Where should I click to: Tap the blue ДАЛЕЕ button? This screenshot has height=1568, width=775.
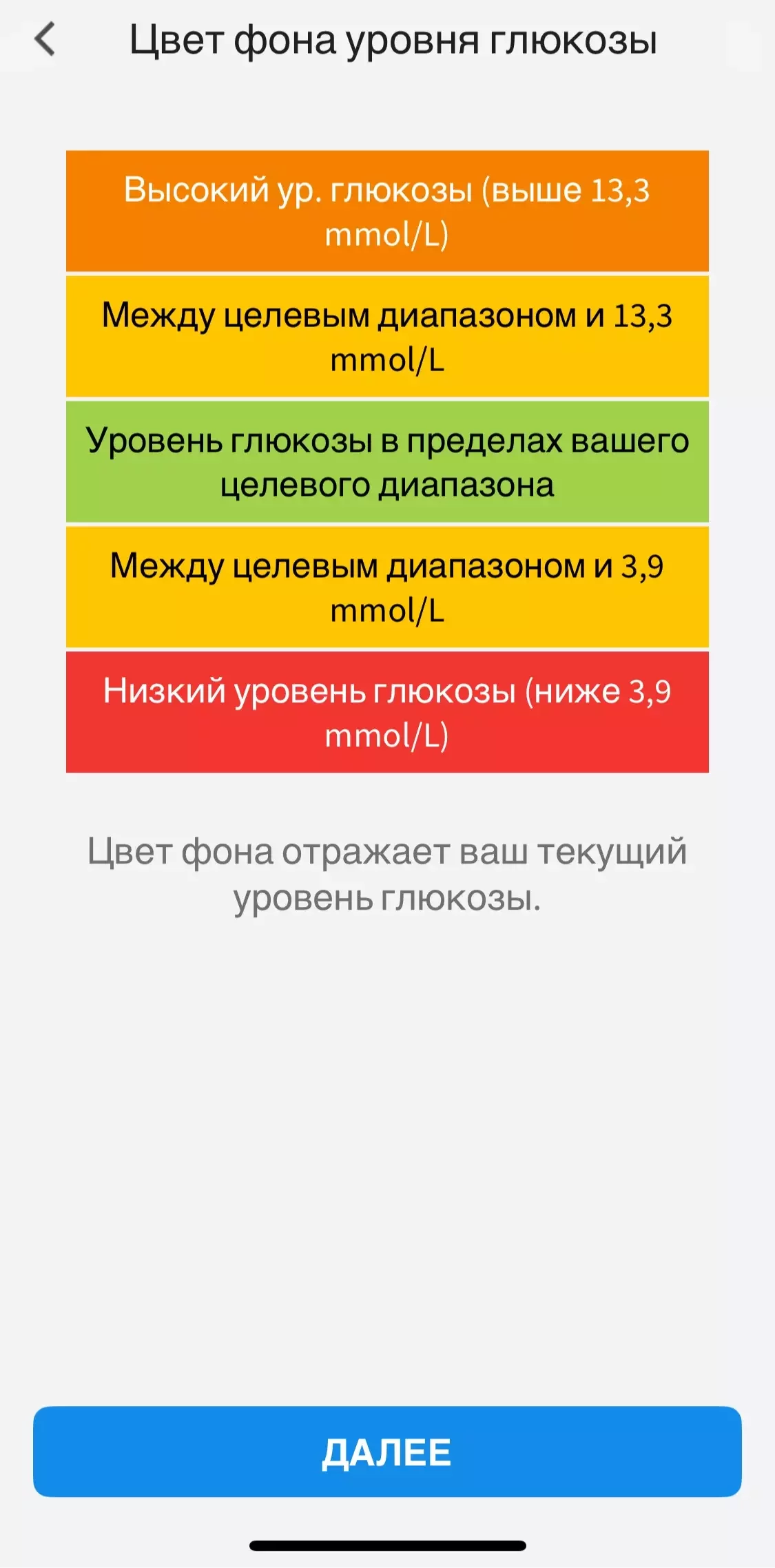coord(387,1451)
